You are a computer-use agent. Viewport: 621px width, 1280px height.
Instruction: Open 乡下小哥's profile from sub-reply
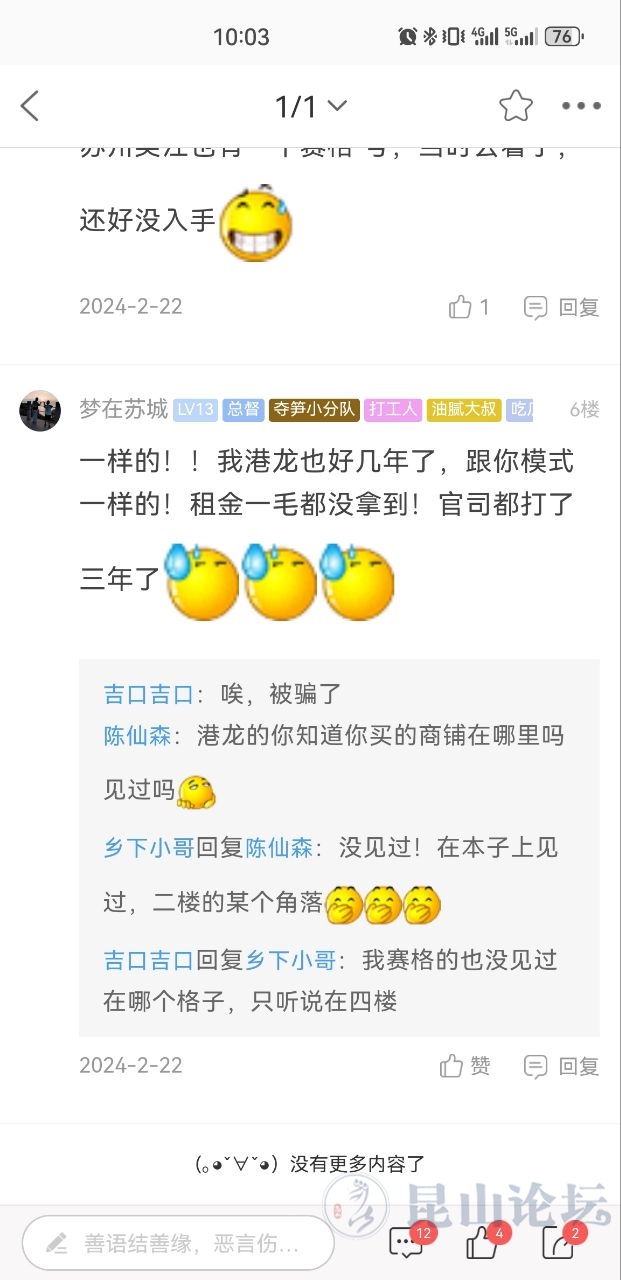pos(148,849)
